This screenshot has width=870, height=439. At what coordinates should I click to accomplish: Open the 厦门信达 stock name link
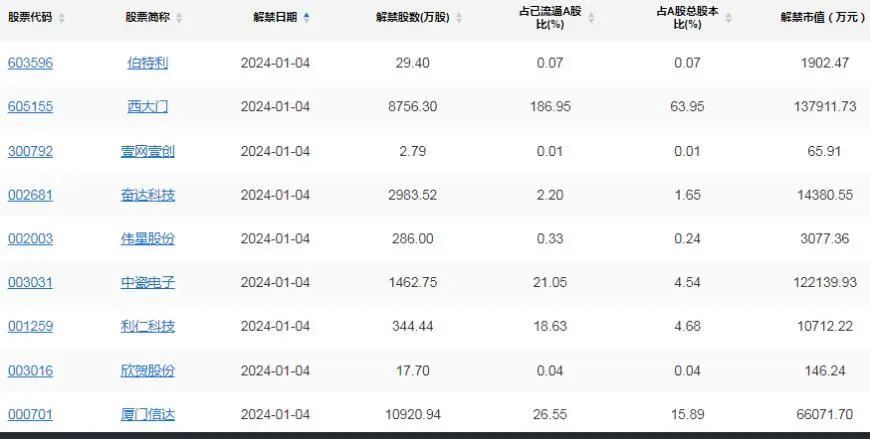tap(148, 415)
